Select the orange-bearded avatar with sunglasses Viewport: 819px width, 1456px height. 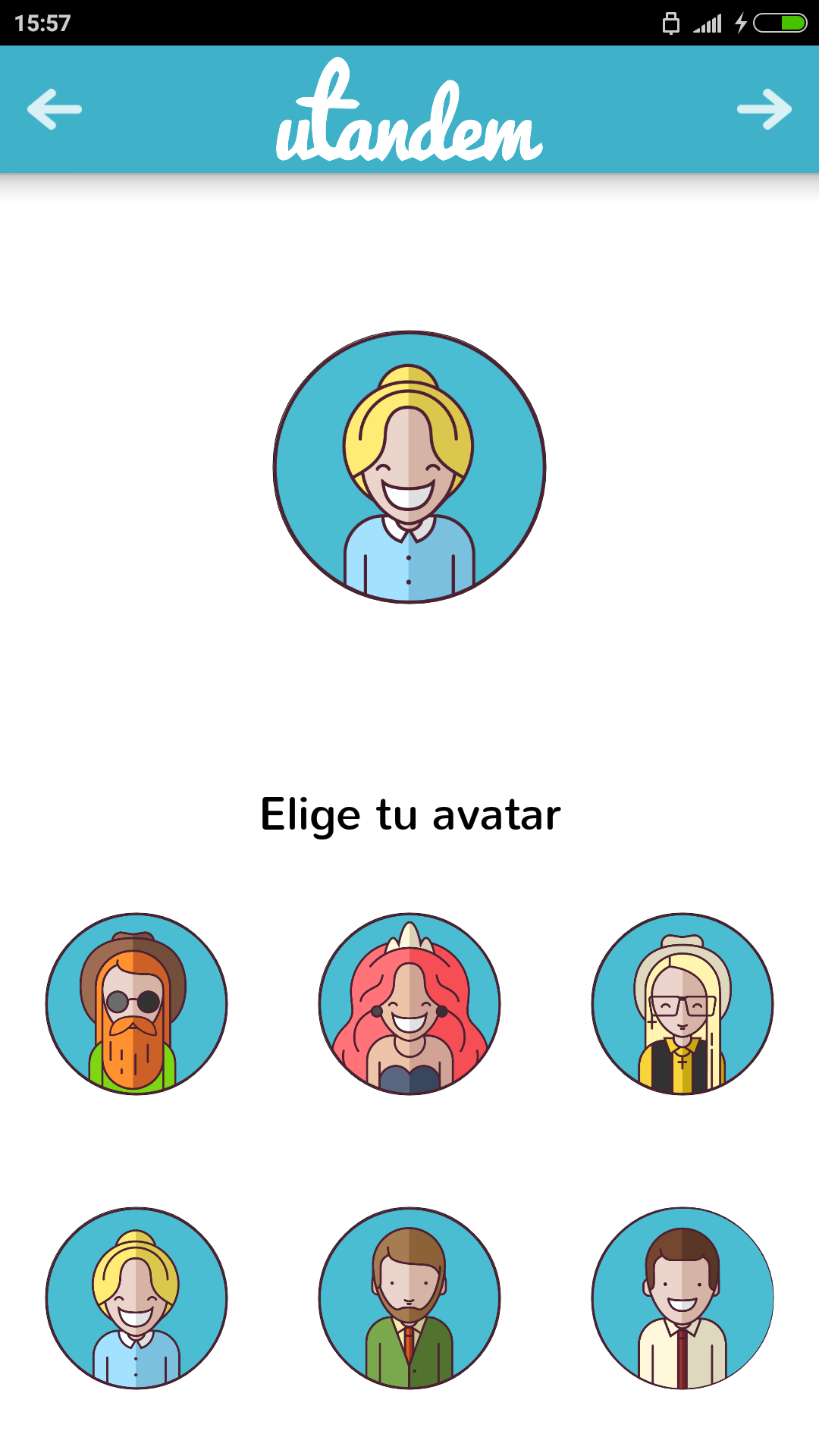tap(136, 1004)
